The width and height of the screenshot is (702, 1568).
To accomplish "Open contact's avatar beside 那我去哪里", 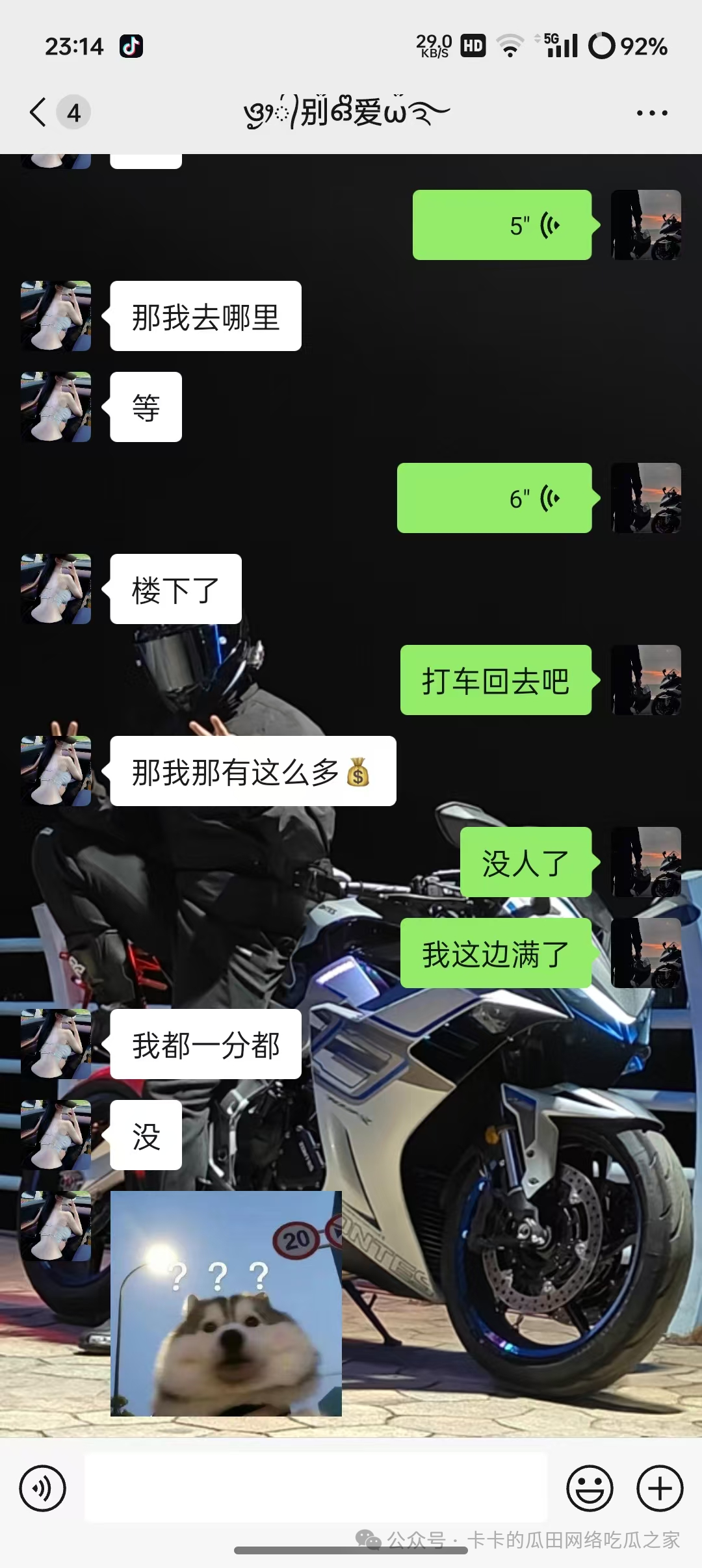I will click(56, 317).
